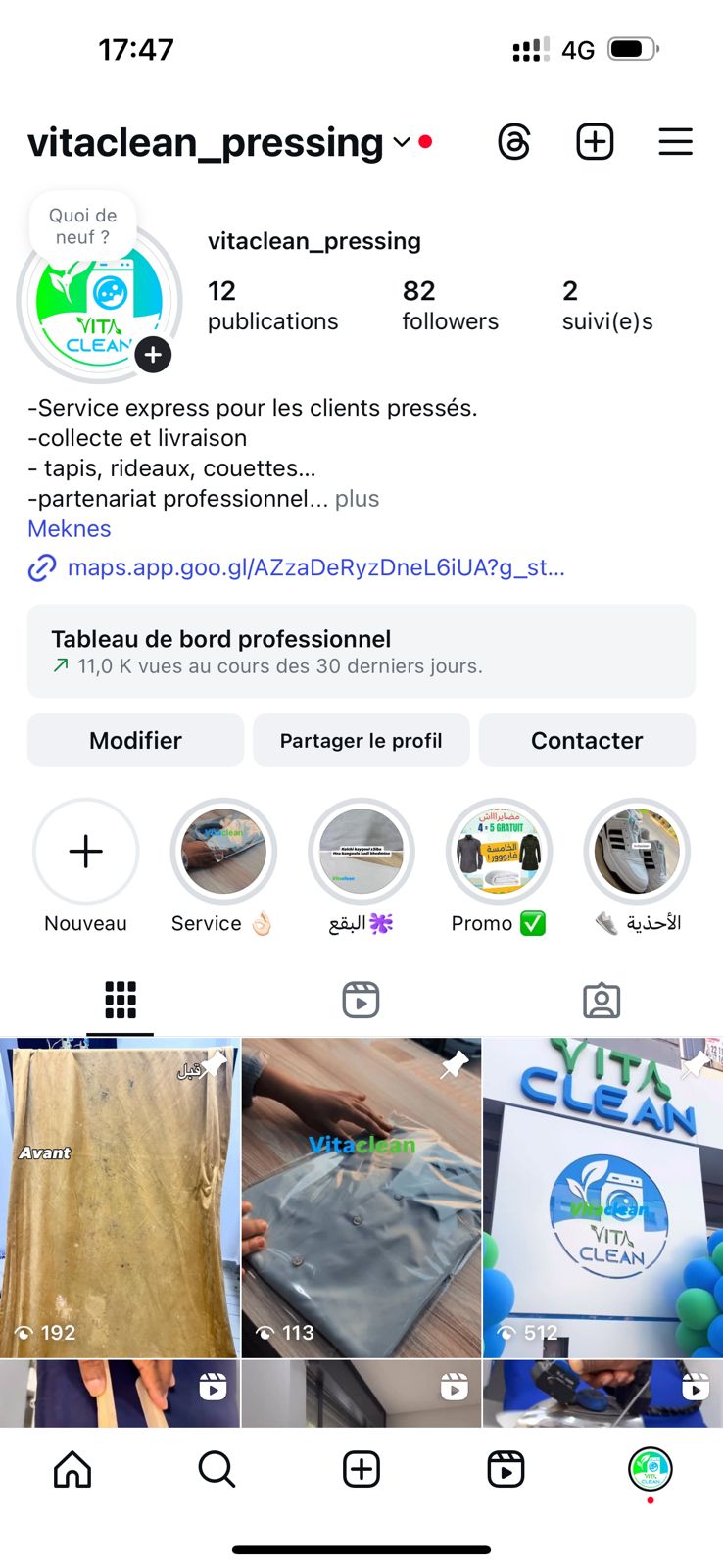Viewport: 723px width, 1568px height.
Task: Switch to the Reels tab on profile
Action: (361, 1001)
